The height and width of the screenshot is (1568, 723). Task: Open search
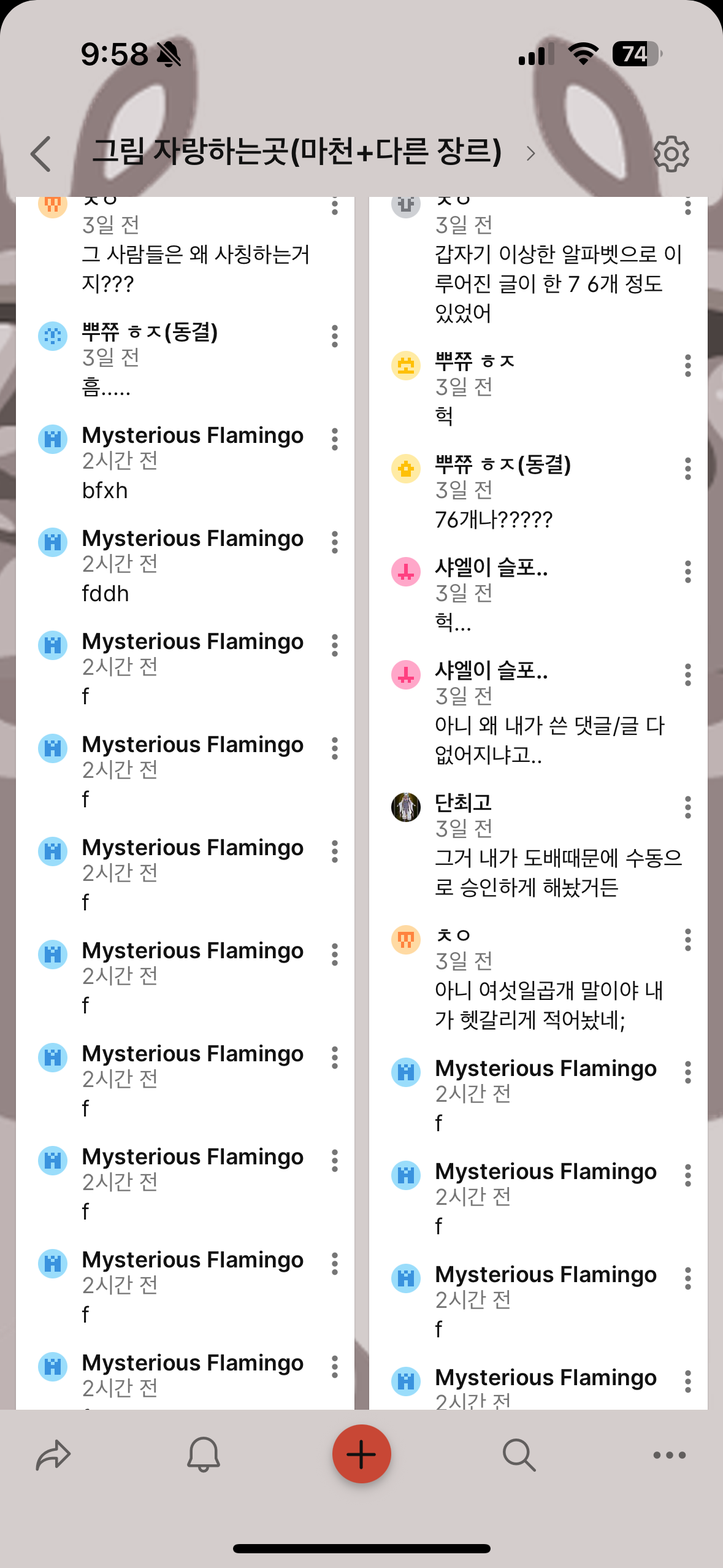click(519, 1455)
